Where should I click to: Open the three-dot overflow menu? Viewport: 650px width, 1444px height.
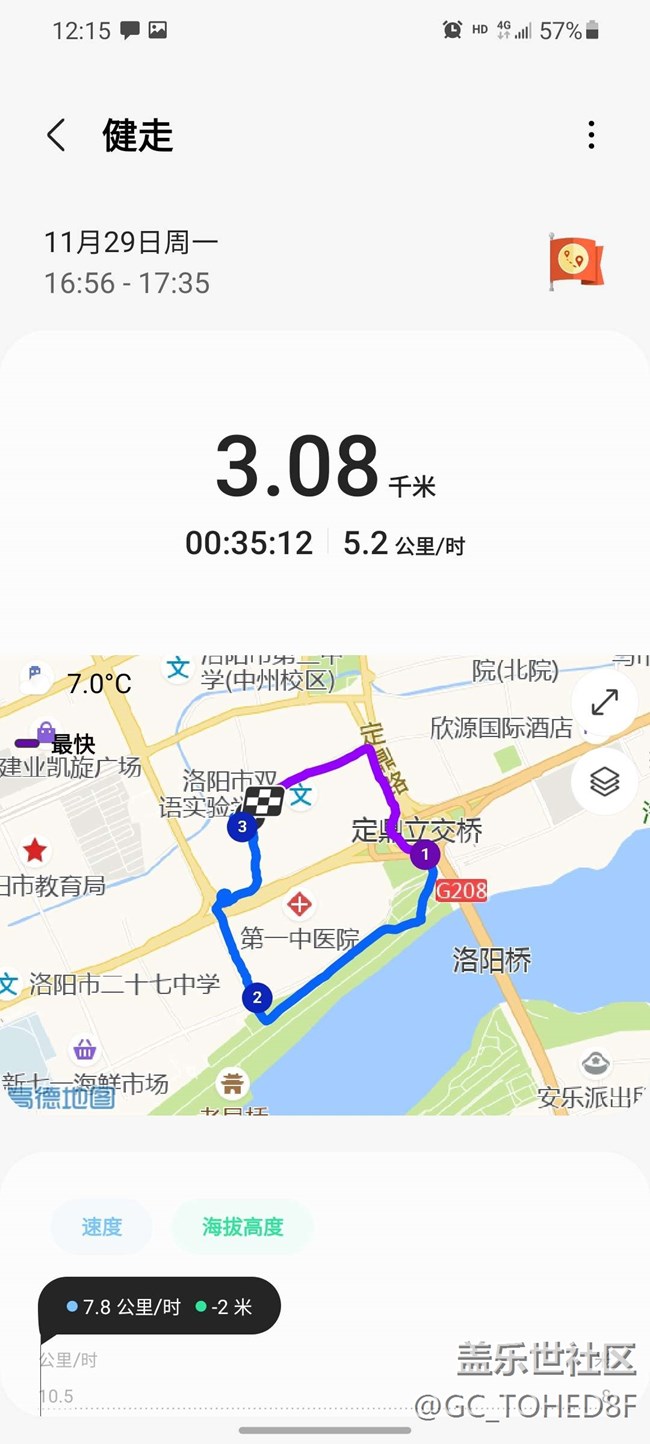click(591, 135)
